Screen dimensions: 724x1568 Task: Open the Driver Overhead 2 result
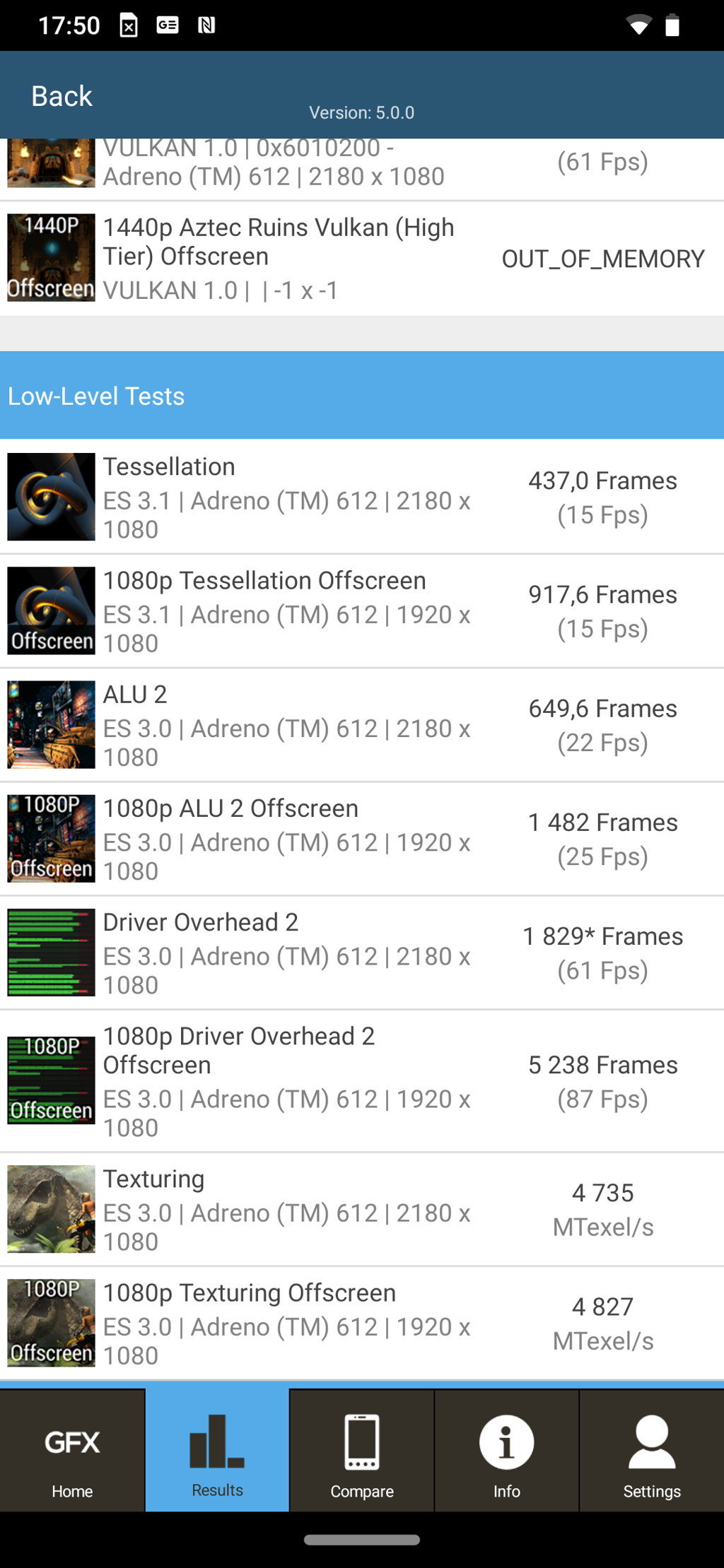362,953
